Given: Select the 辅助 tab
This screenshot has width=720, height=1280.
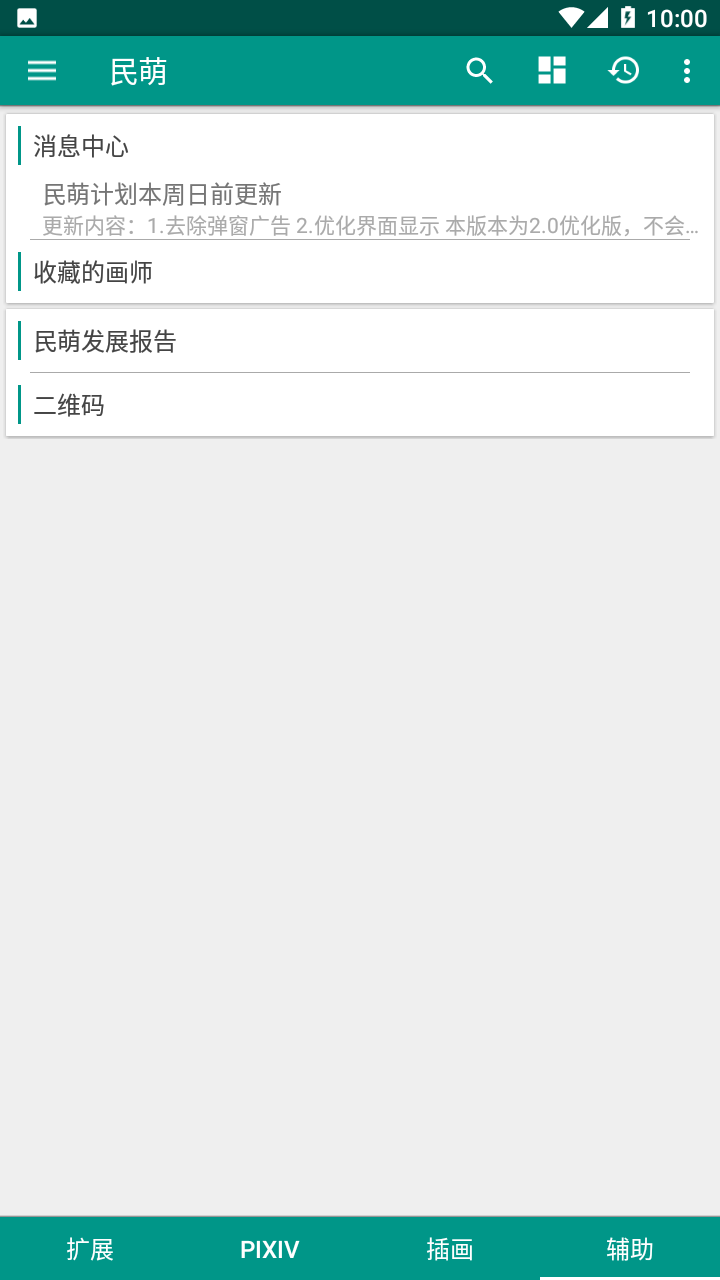Looking at the screenshot, I should tap(629, 1249).
